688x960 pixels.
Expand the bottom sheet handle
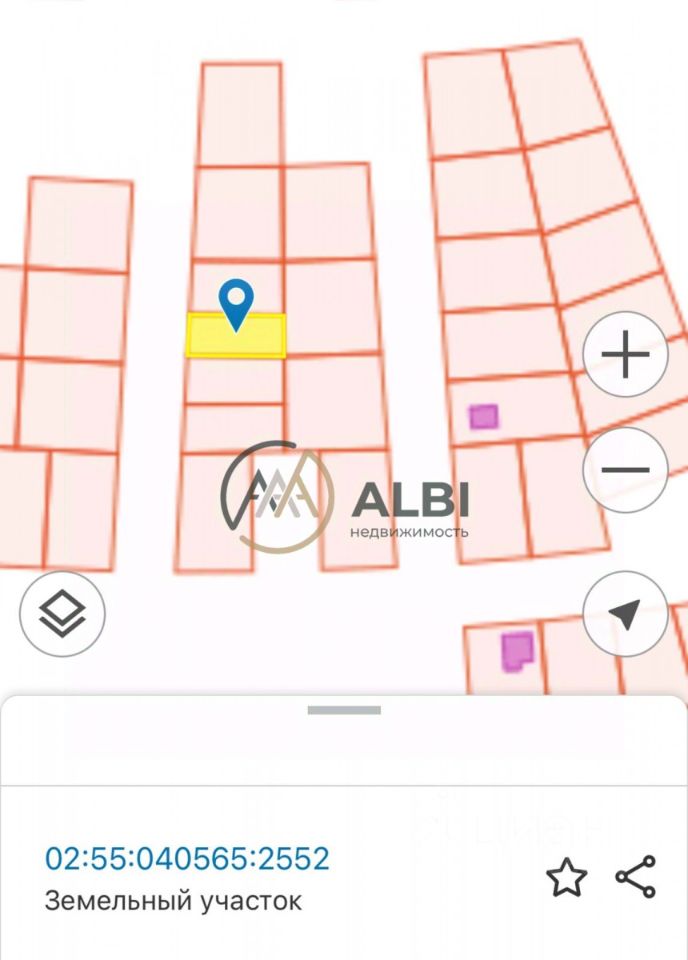click(x=344, y=710)
